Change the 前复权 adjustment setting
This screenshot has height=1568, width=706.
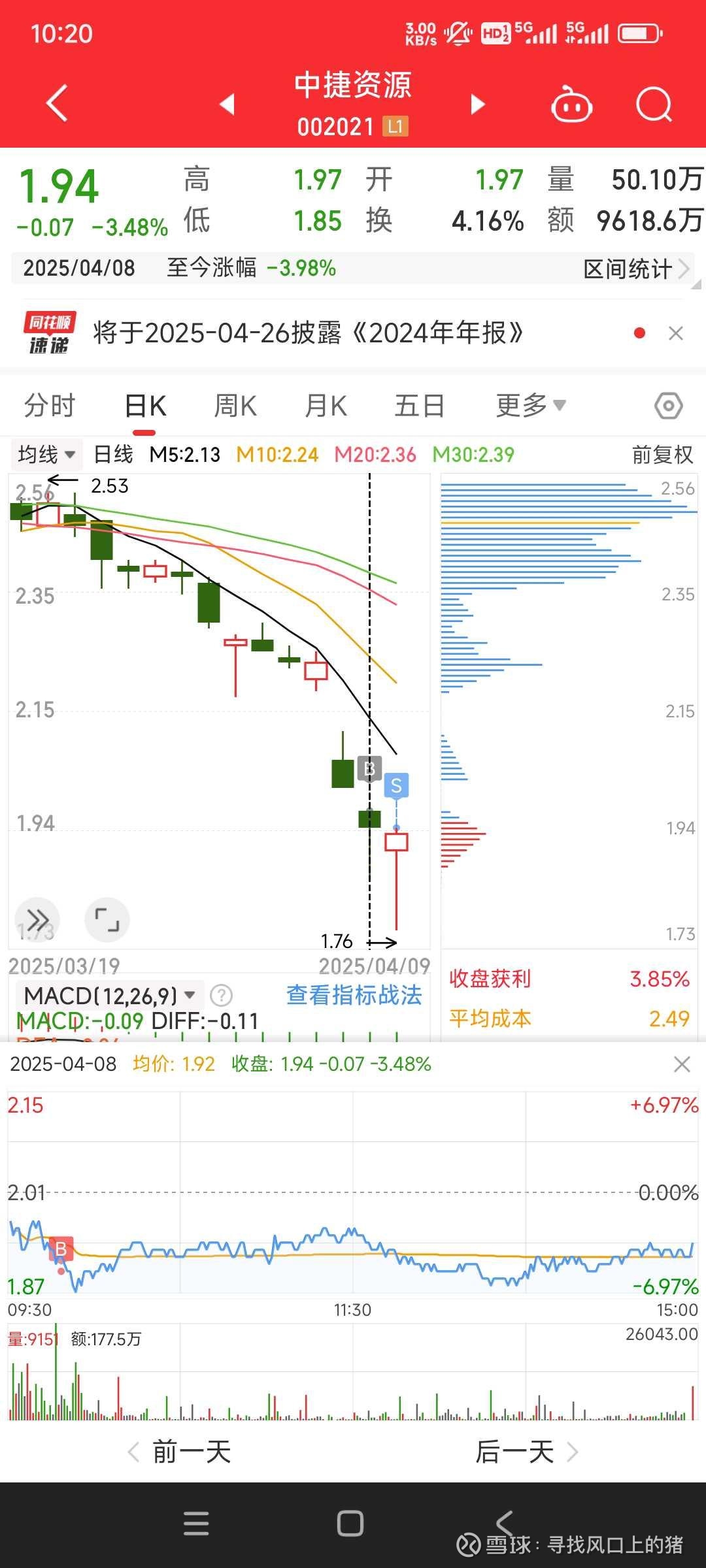[662, 454]
